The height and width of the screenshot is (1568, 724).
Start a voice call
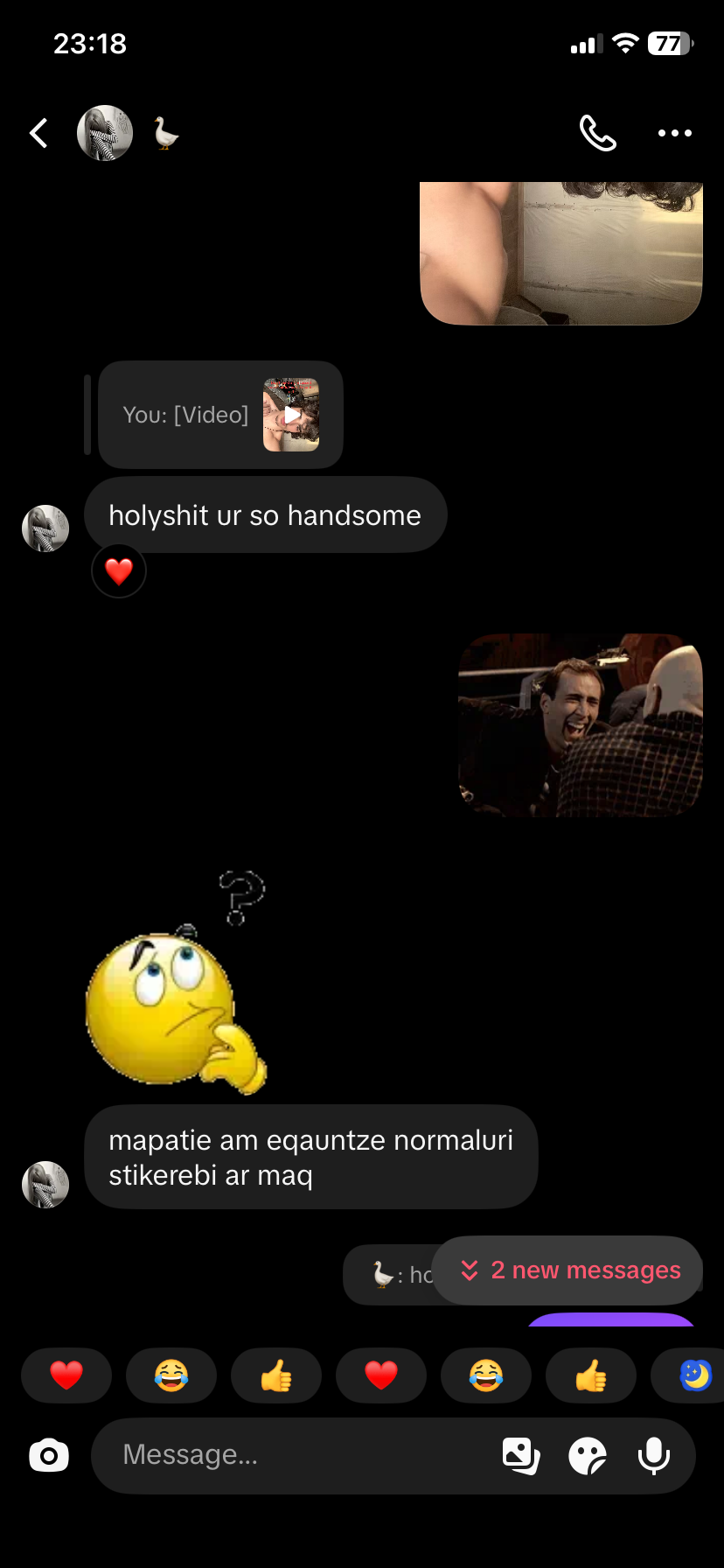598,133
